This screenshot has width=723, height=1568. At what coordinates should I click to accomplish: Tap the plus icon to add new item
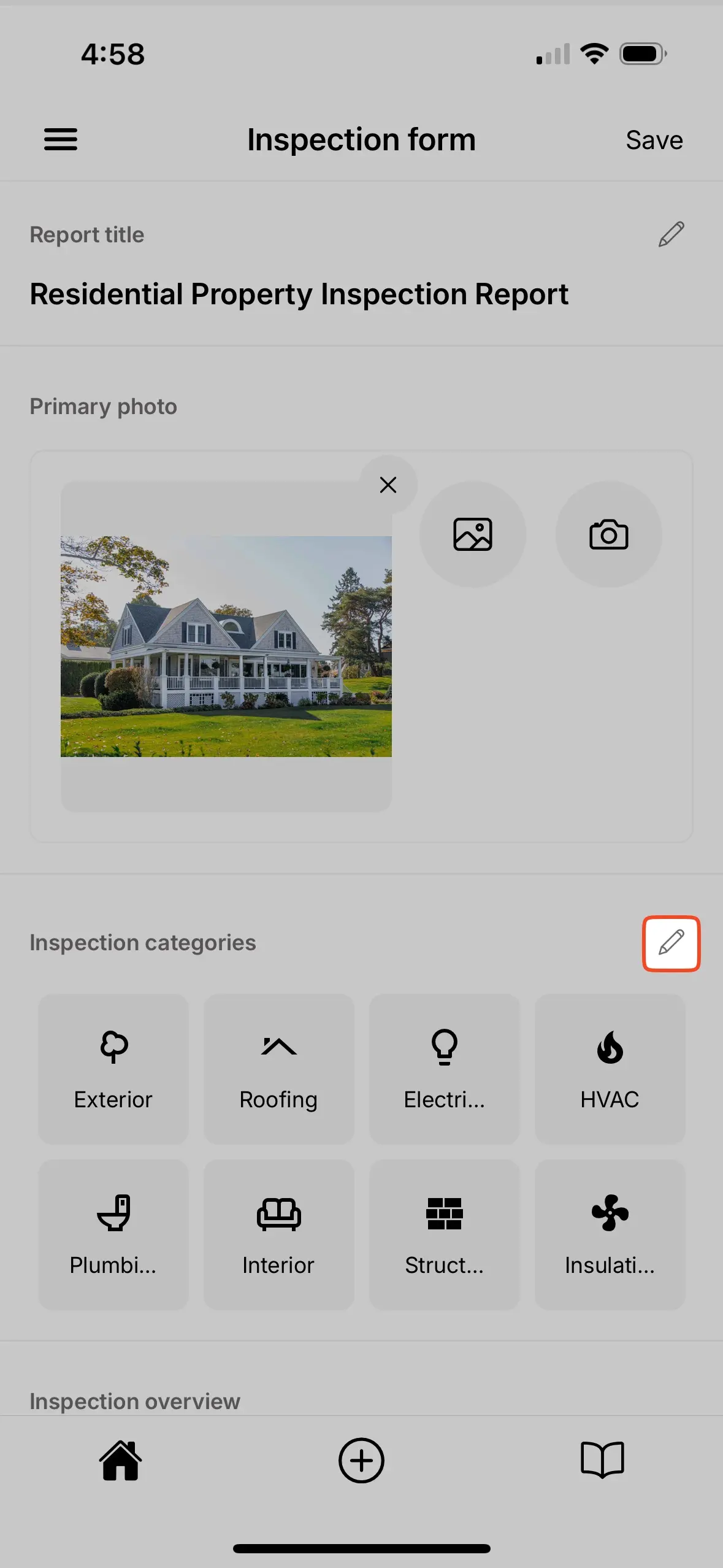[361, 1459]
